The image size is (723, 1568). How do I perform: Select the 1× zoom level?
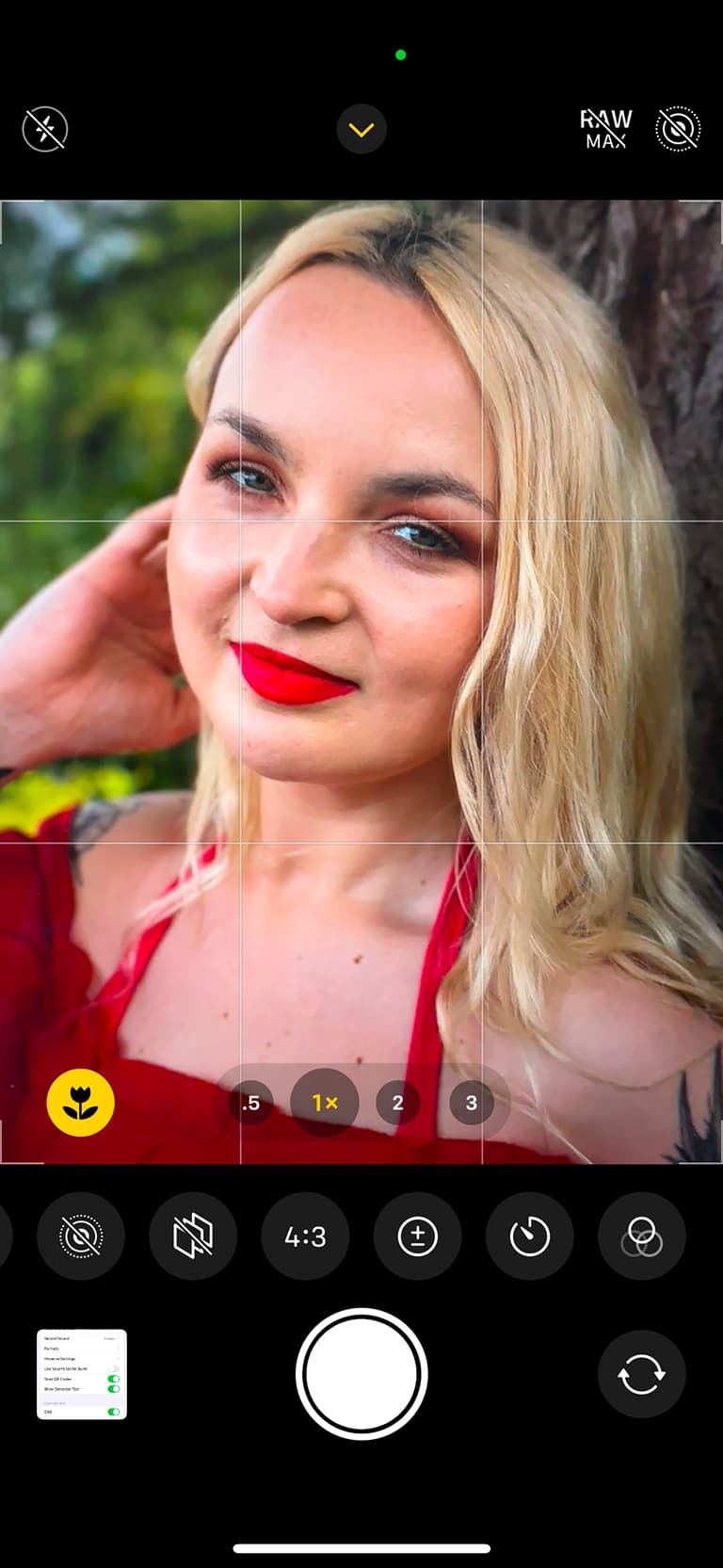coord(325,1103)
